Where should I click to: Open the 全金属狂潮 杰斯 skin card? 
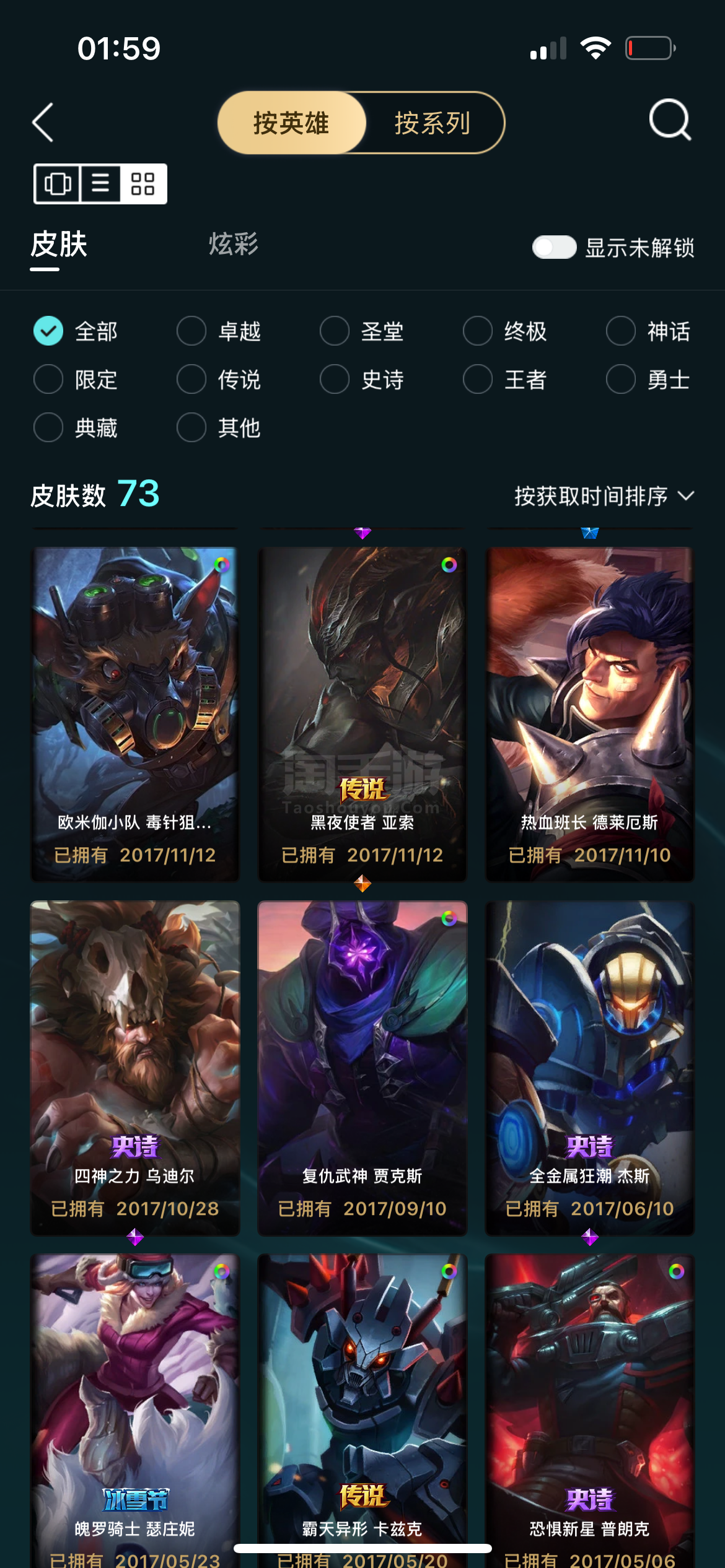point(589,1068)
